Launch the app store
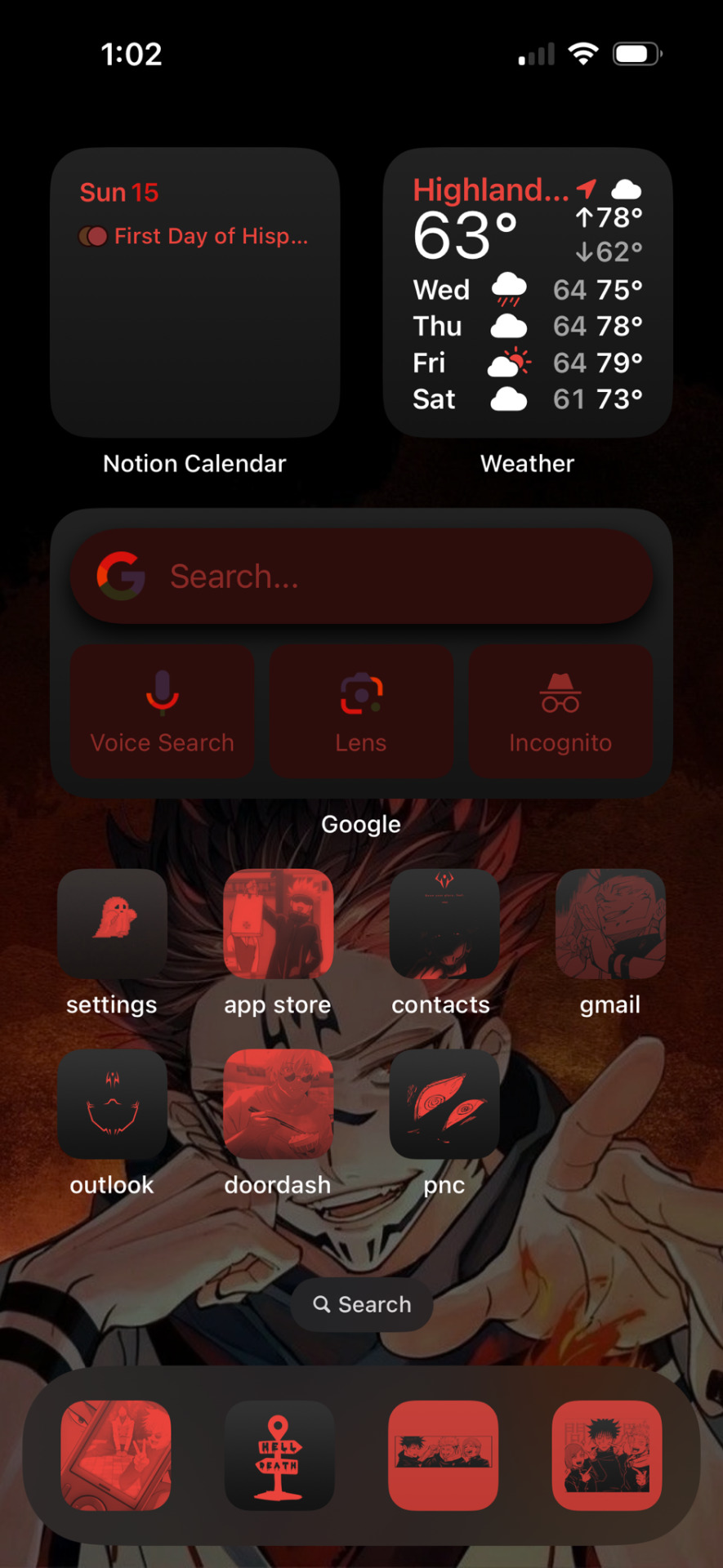 278,924
